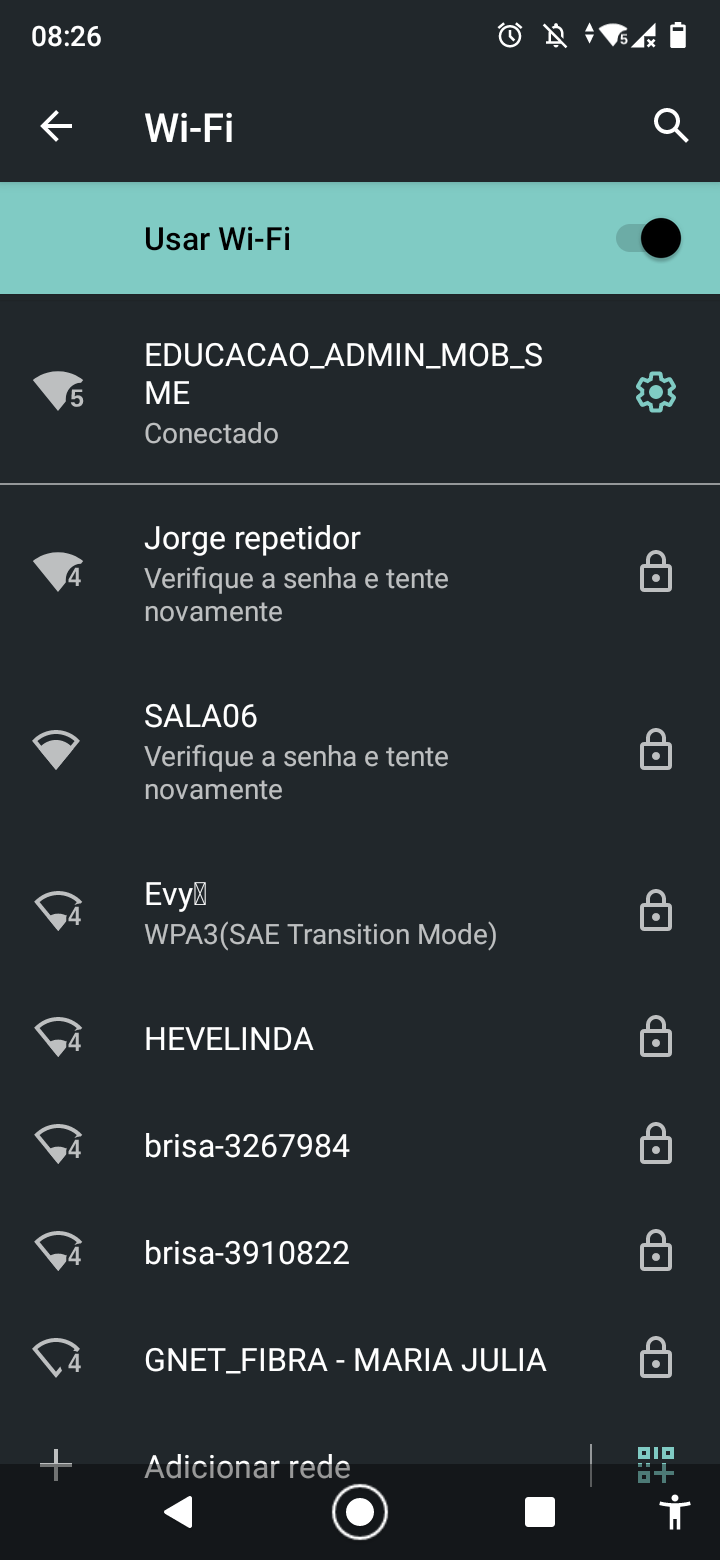The image size is (720, 1560).
Task: Open the search magnifier icon
Action: 671,126
